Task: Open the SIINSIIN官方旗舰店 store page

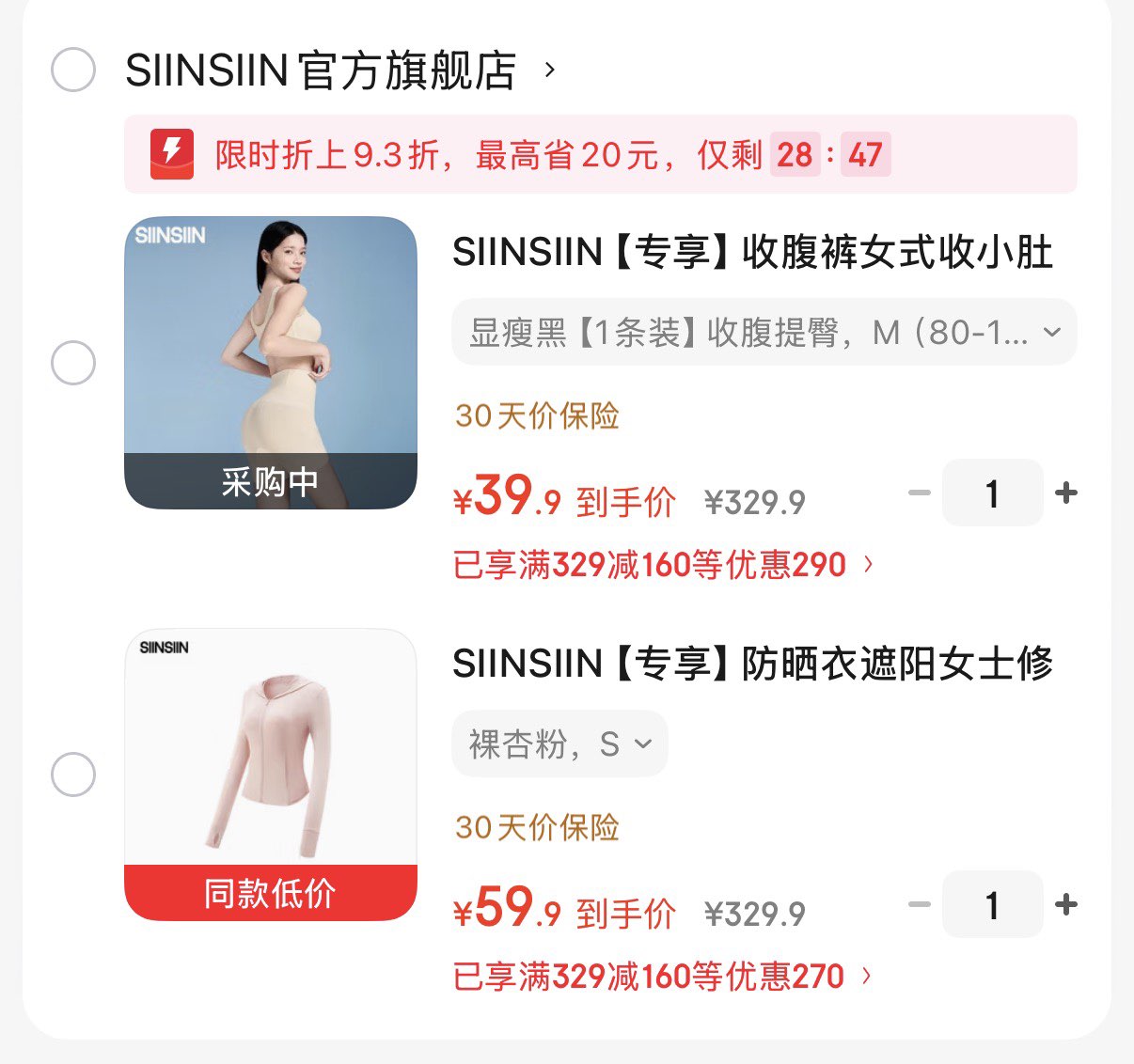Action: click(x=339, y=70)
